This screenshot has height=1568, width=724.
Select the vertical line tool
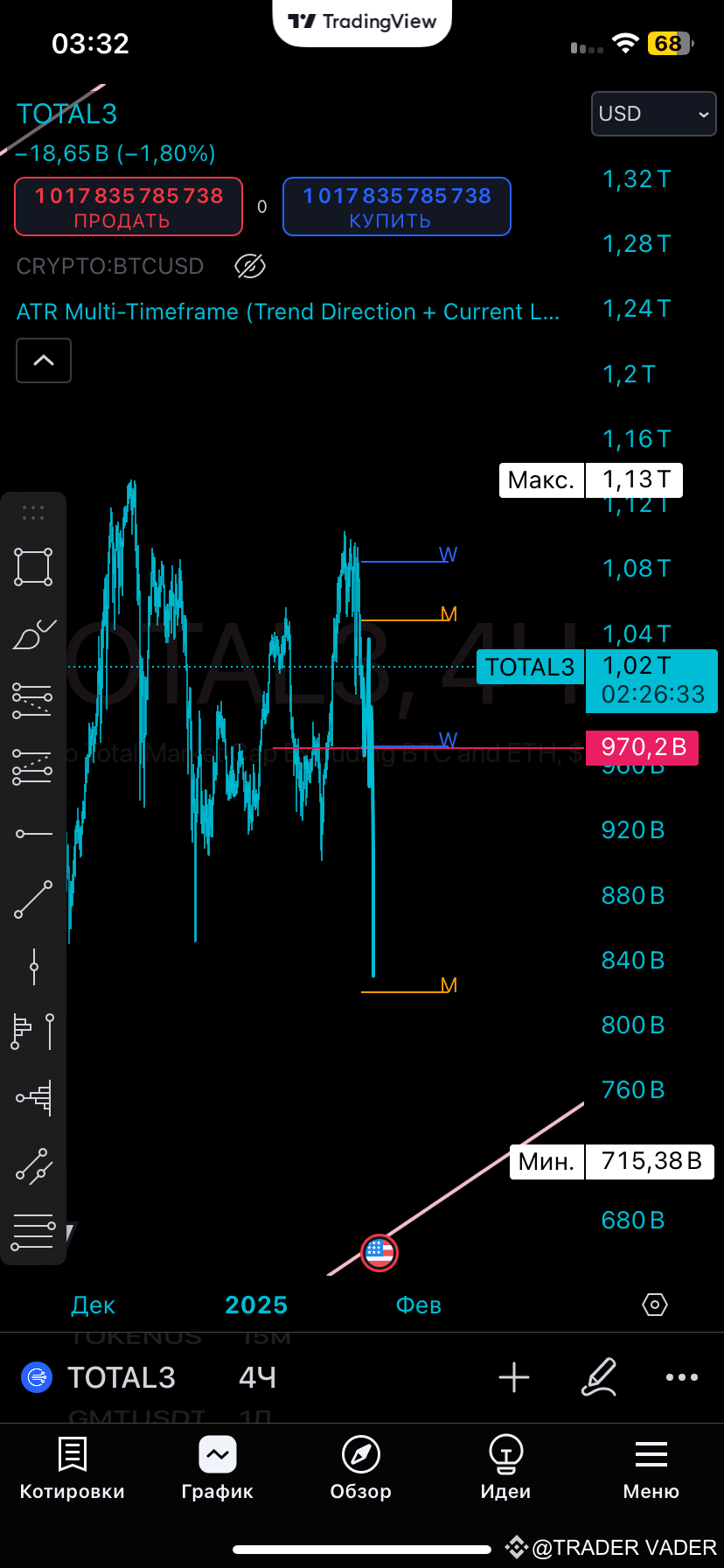pyautogui.click(x=33, y=967)
